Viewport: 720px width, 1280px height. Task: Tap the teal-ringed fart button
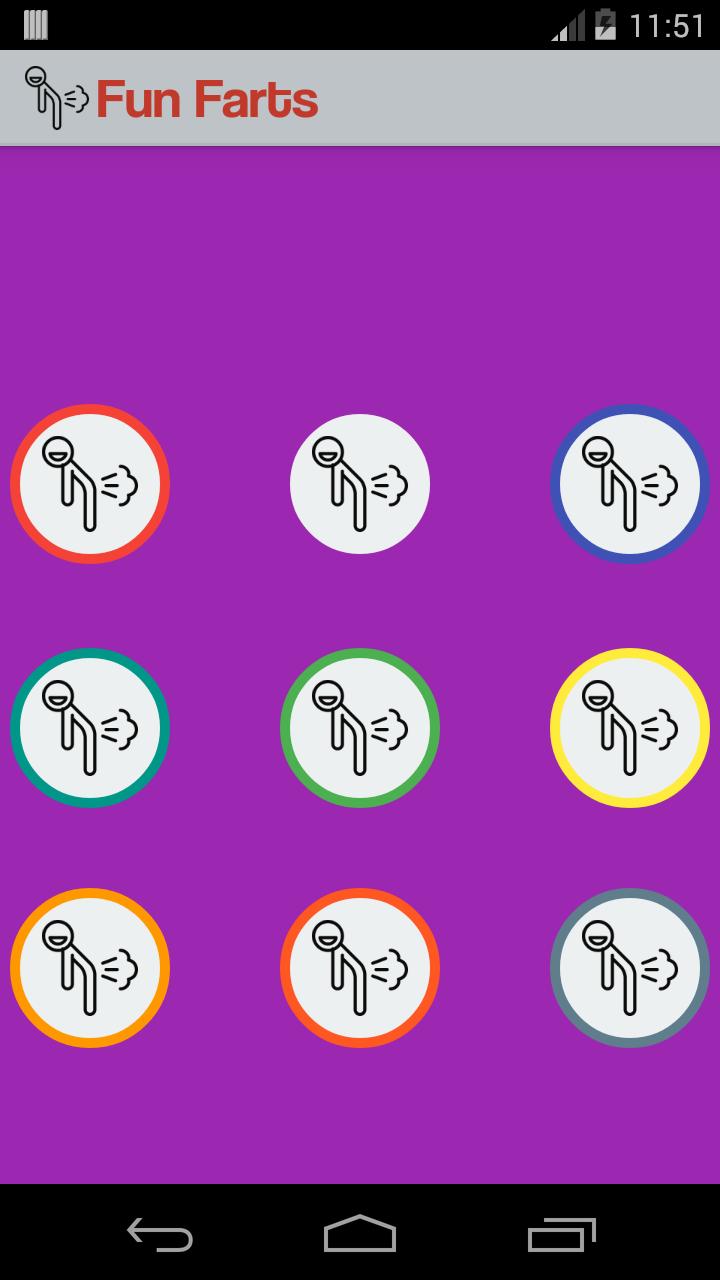tap(90, 728)
